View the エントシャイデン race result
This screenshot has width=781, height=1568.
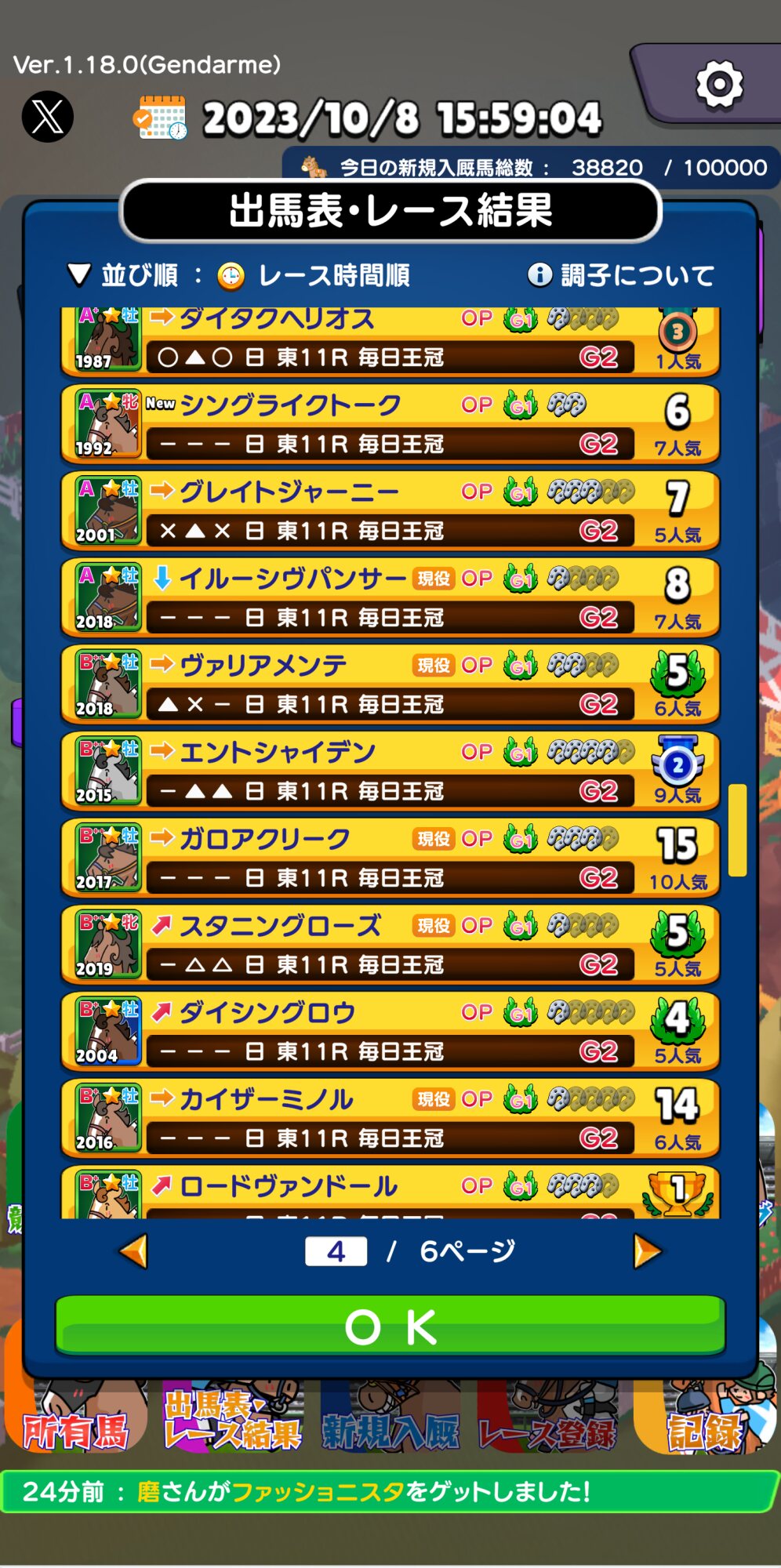click(x=390, y=771)
